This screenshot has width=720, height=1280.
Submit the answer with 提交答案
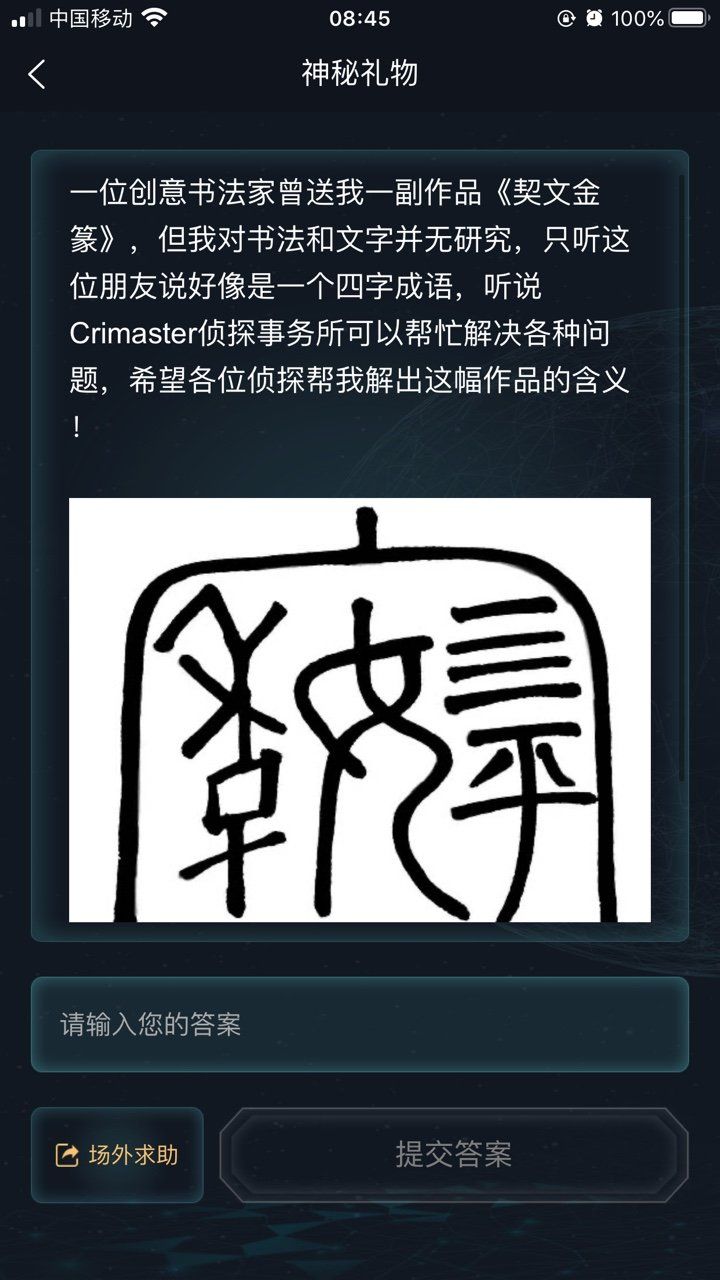(x=454, y=1155)
